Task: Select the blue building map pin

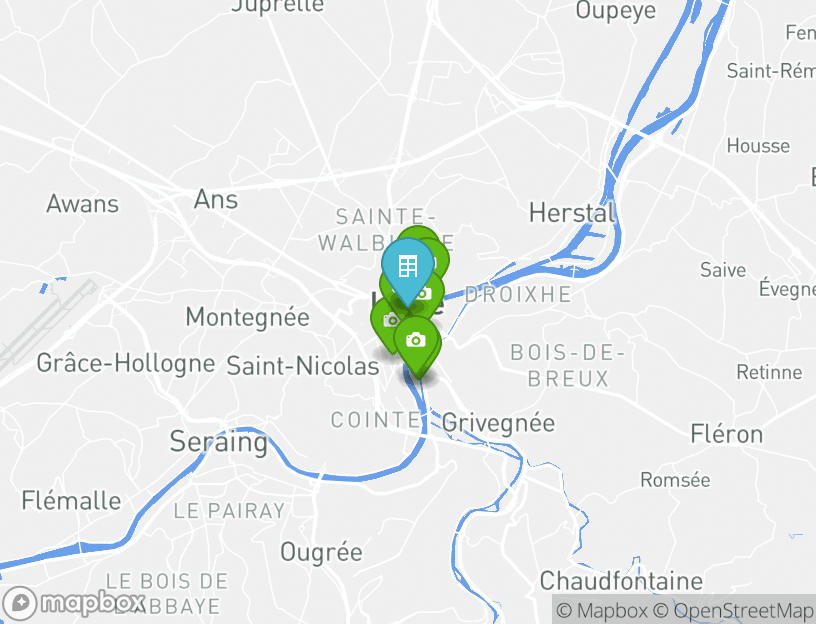Action: [x=407, y=268]
